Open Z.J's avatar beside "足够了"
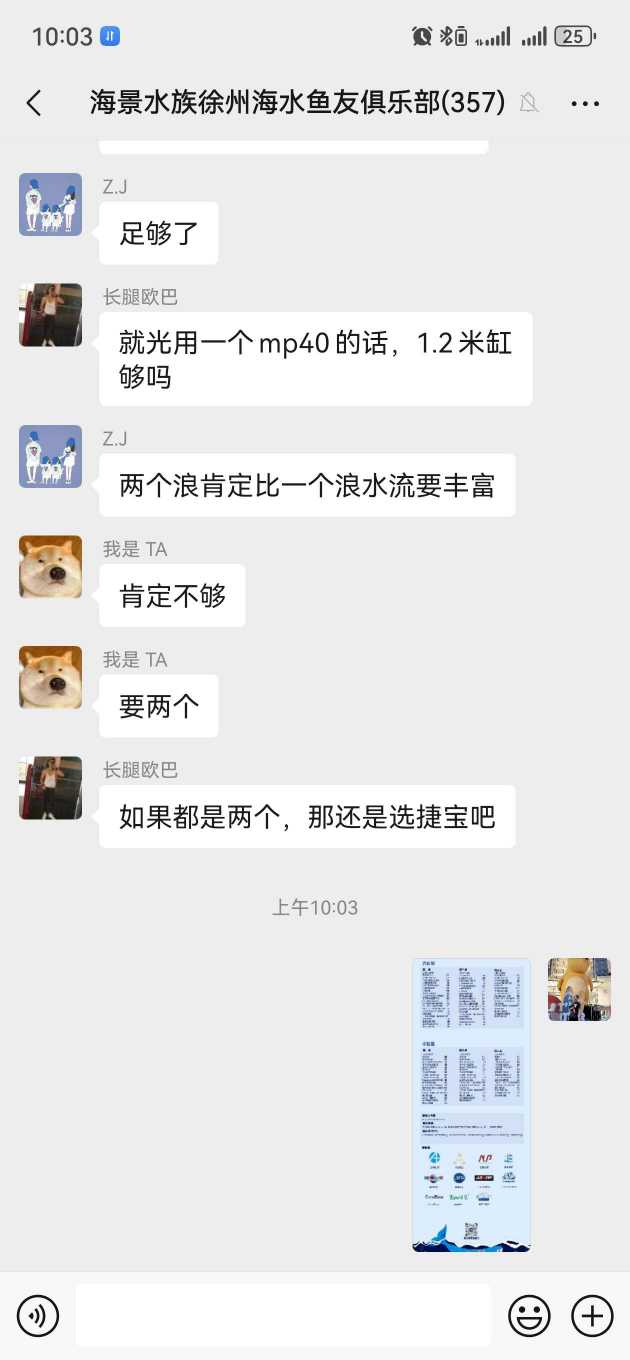Screen dimensions: 630x1360 50,205
